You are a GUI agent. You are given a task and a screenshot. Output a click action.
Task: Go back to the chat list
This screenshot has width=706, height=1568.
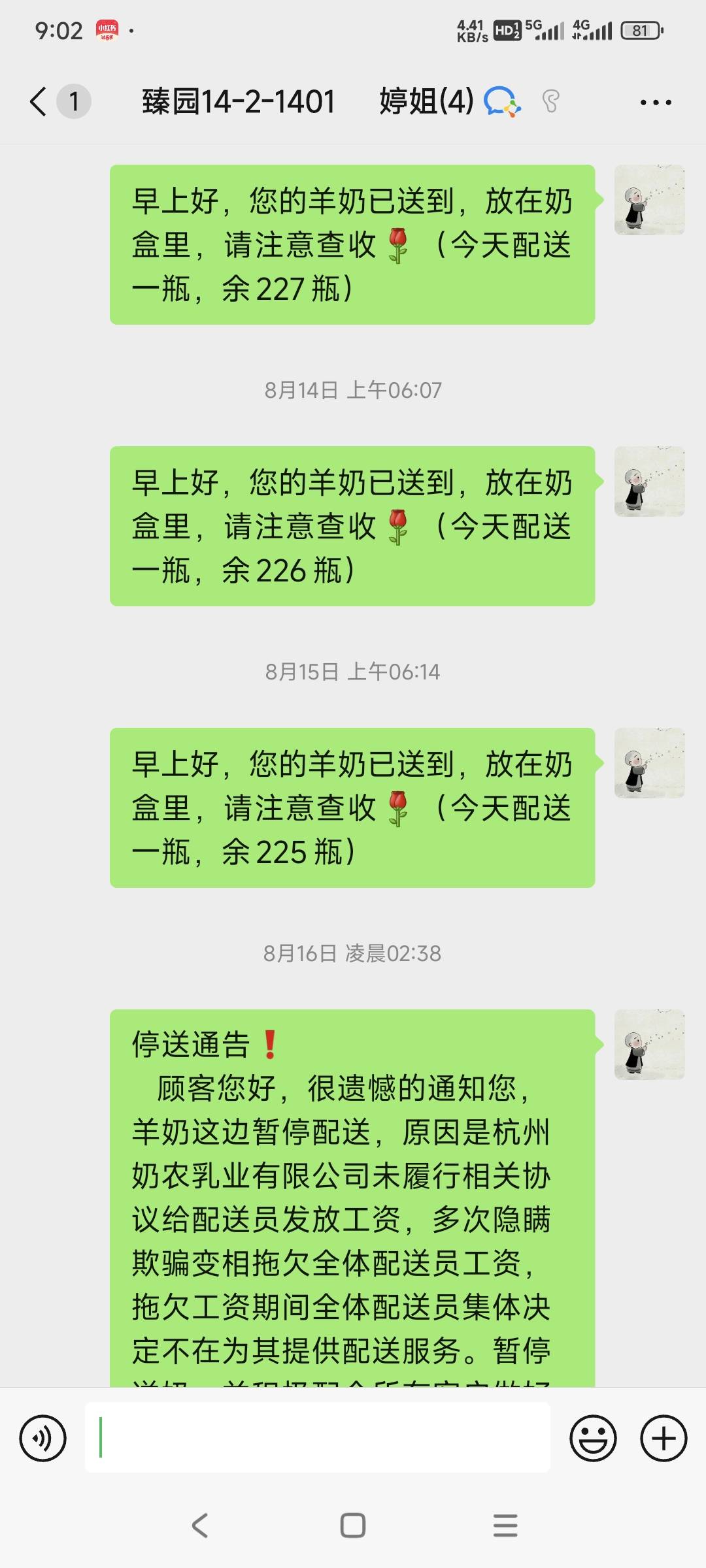click(39, 102)
